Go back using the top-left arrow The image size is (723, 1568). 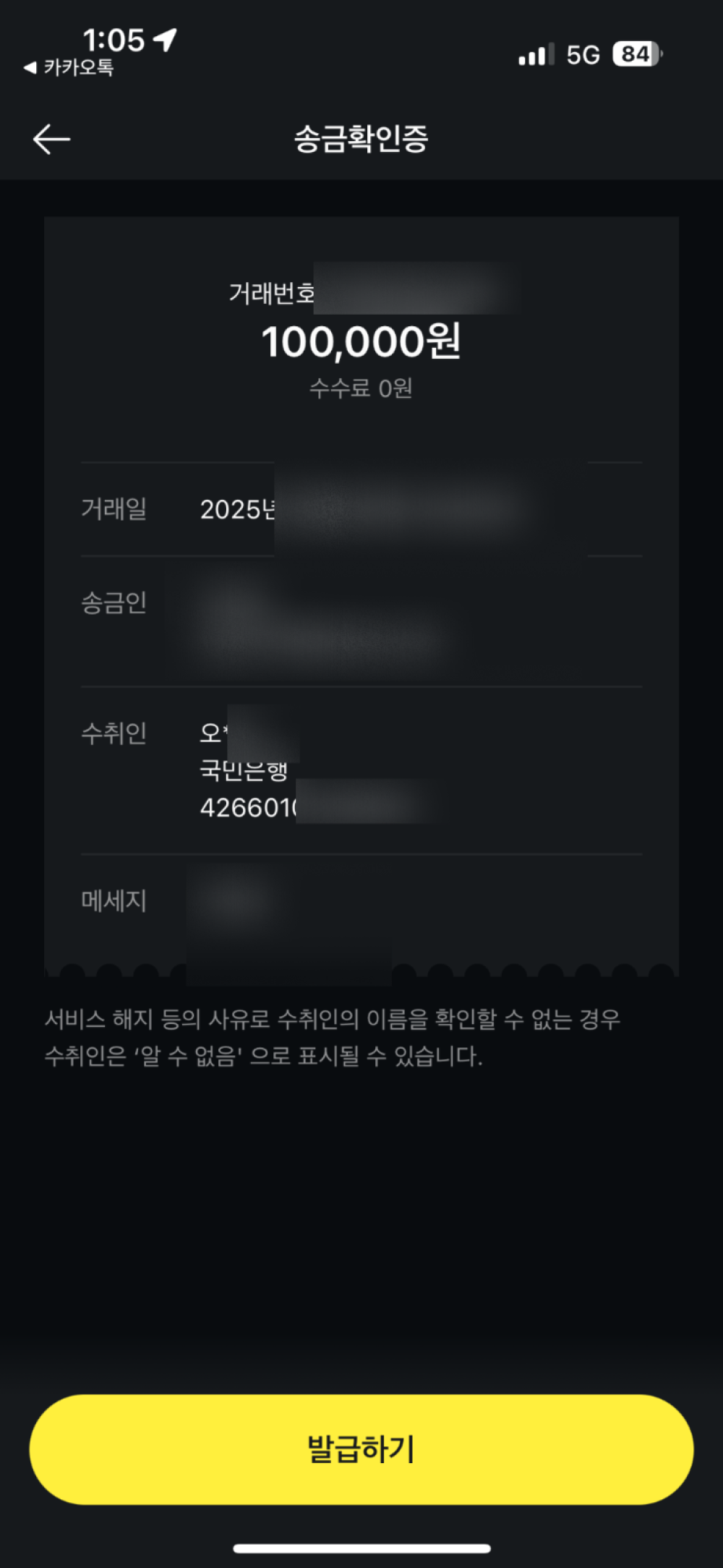point(51,138)
